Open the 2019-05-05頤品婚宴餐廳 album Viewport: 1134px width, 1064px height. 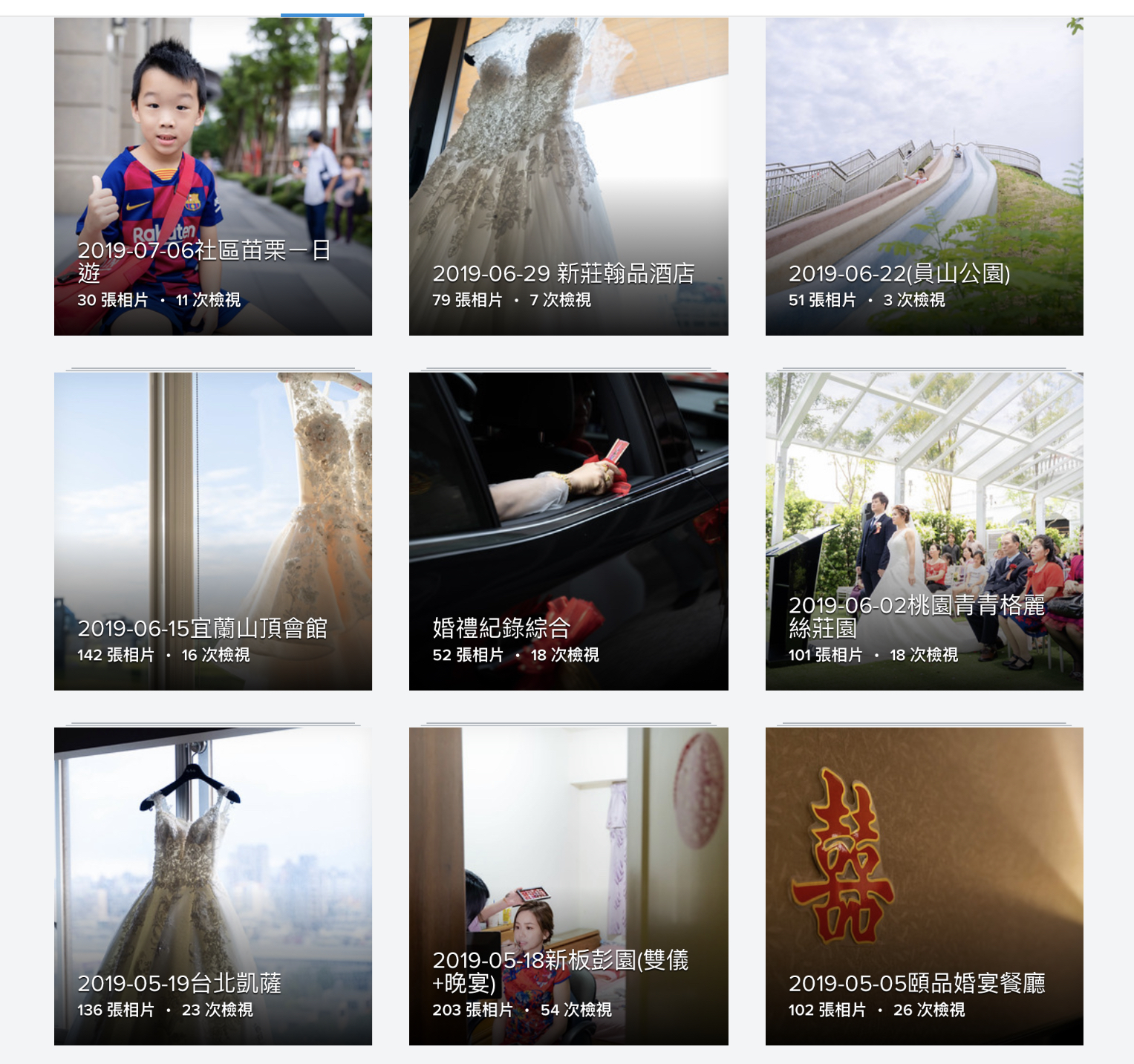[924, 887]
